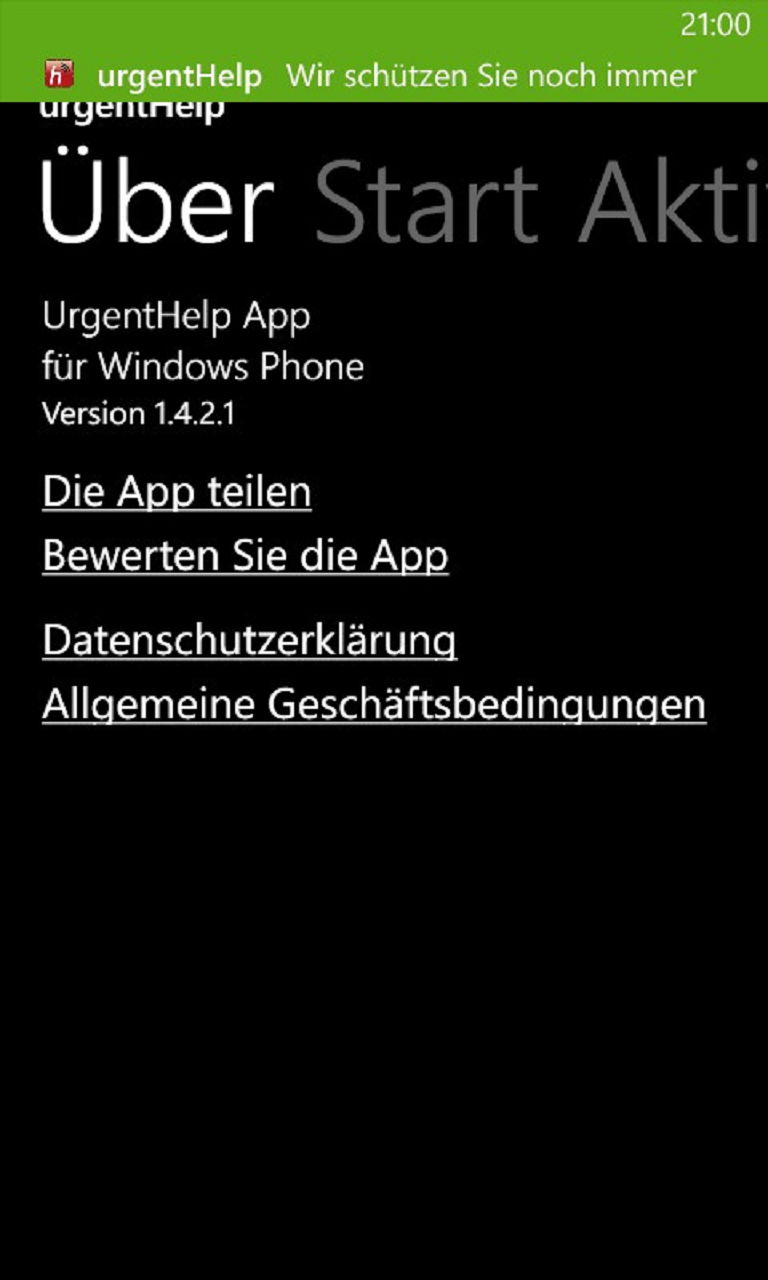Open the Datenschutzerklärung link

point(249,640)
